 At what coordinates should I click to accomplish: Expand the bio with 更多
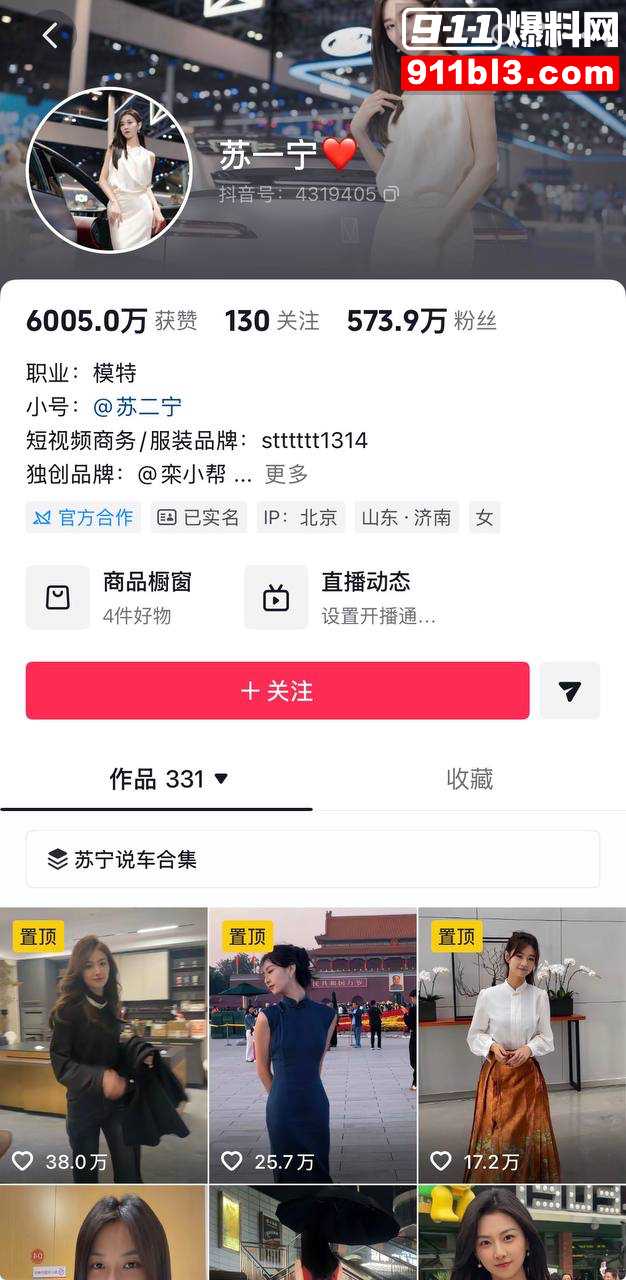pos(286,474)
